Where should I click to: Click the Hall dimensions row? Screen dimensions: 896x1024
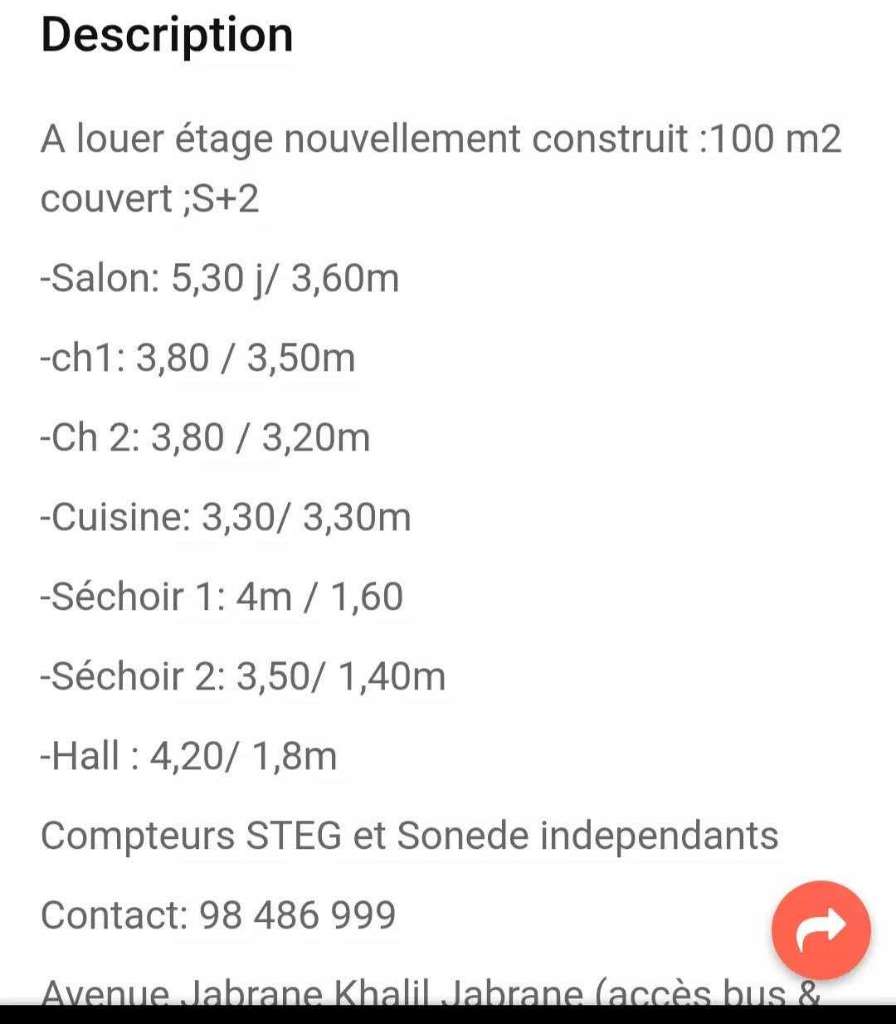click(188, 755)
